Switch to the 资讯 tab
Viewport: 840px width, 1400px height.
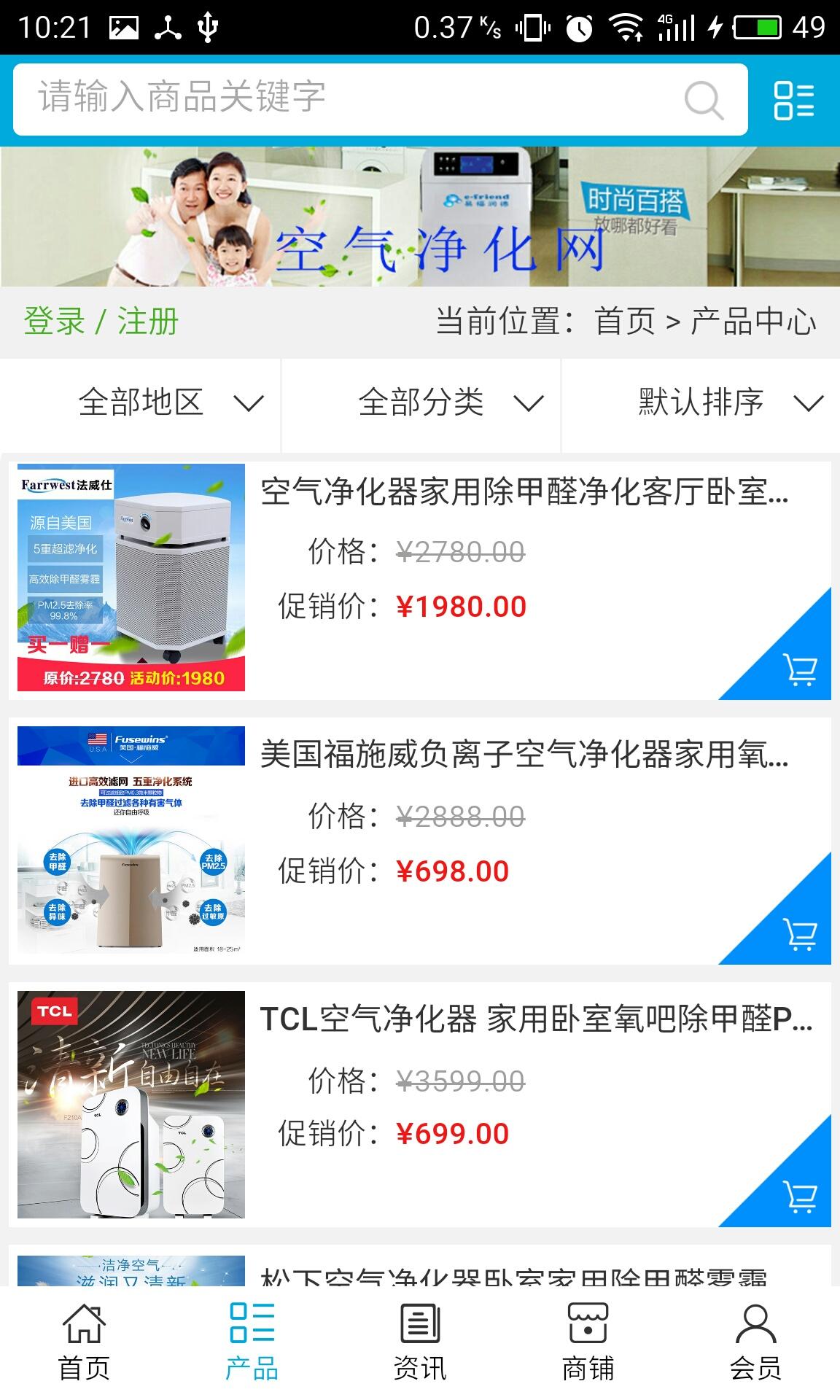(x=420, y=1343)
